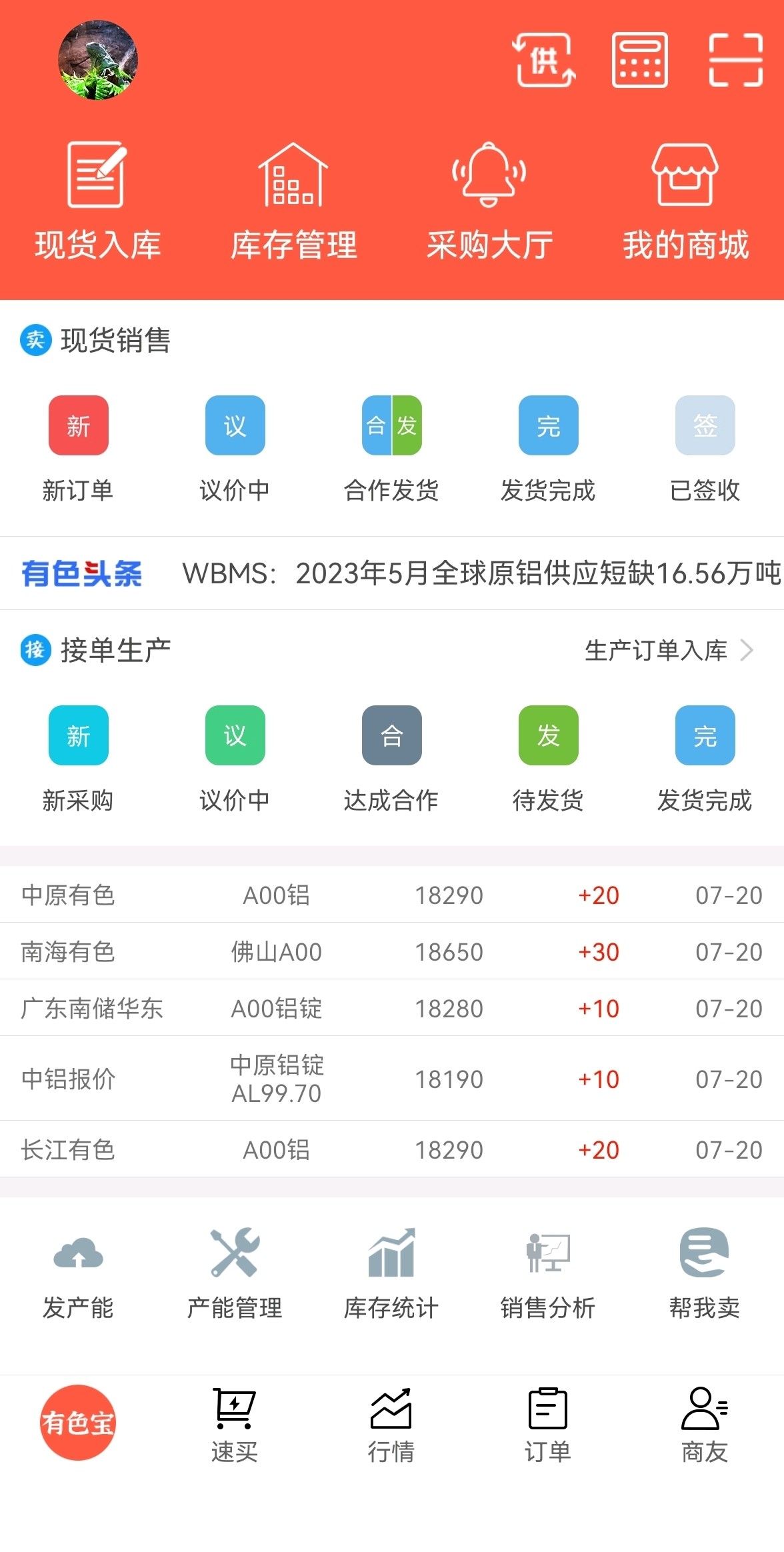The height and width of the screenshot is (1552, 784).
Task: Open 现货入库
Action: 97,200
